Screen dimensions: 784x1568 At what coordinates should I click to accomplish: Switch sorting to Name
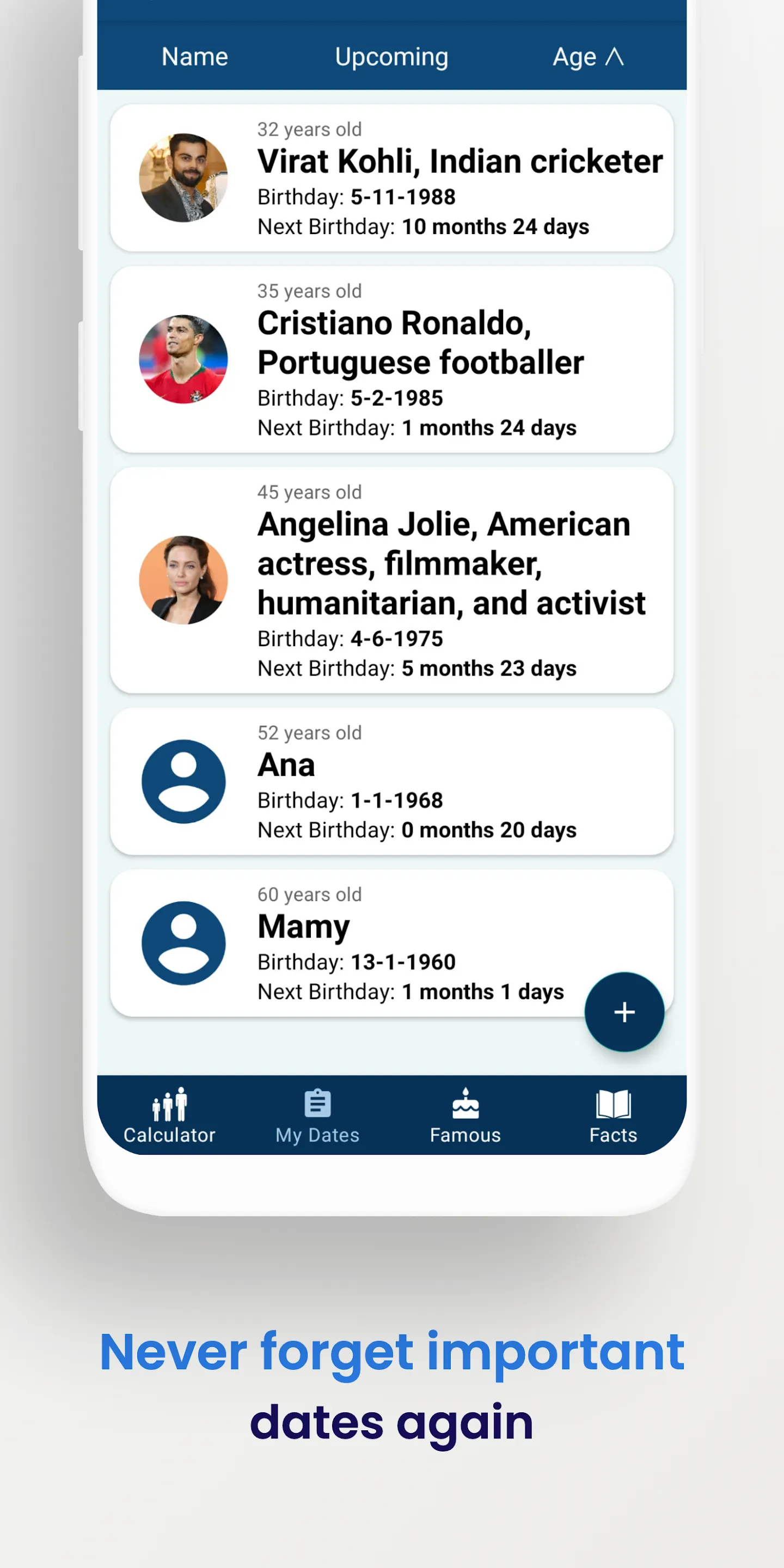pyautogui.click(x=194, y=57)
